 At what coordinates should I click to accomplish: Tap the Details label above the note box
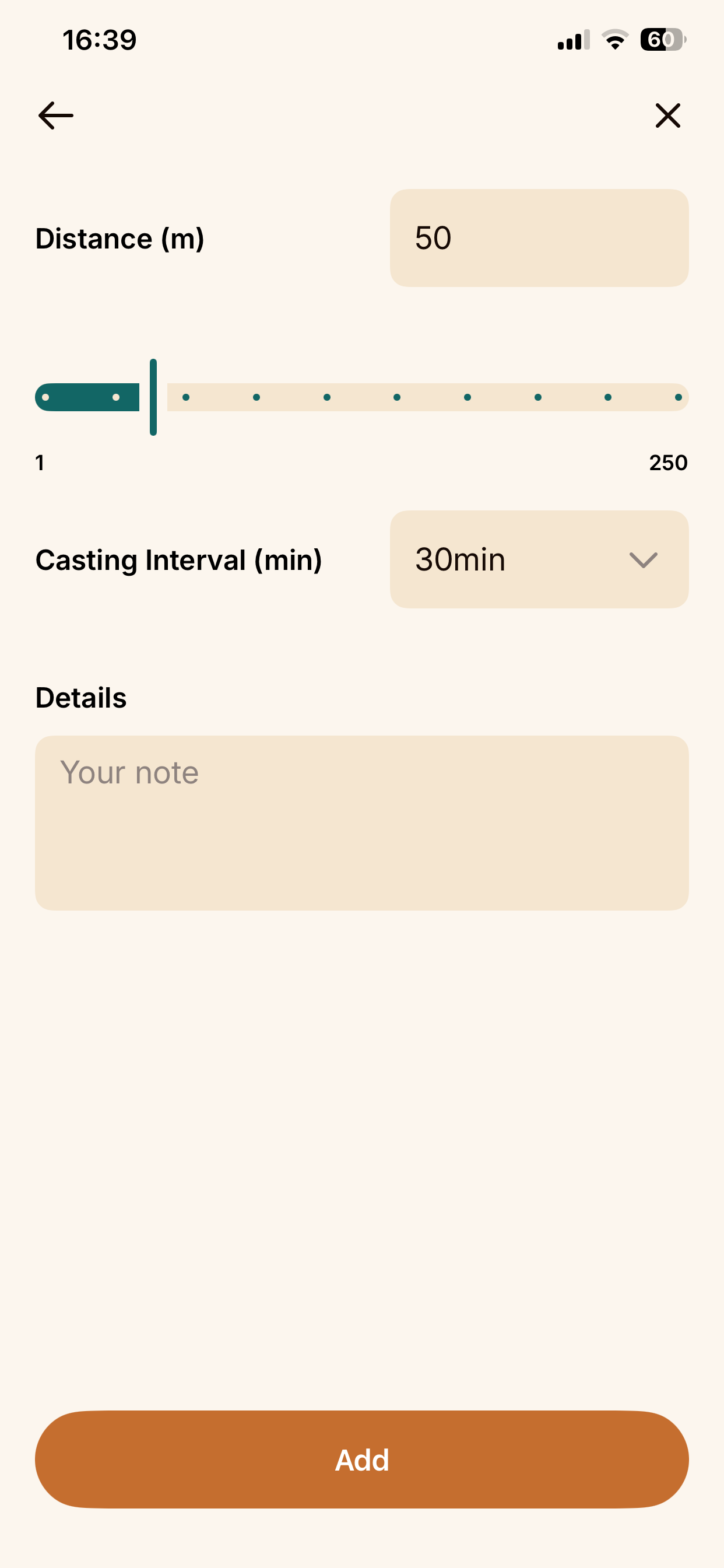point(80,698)
